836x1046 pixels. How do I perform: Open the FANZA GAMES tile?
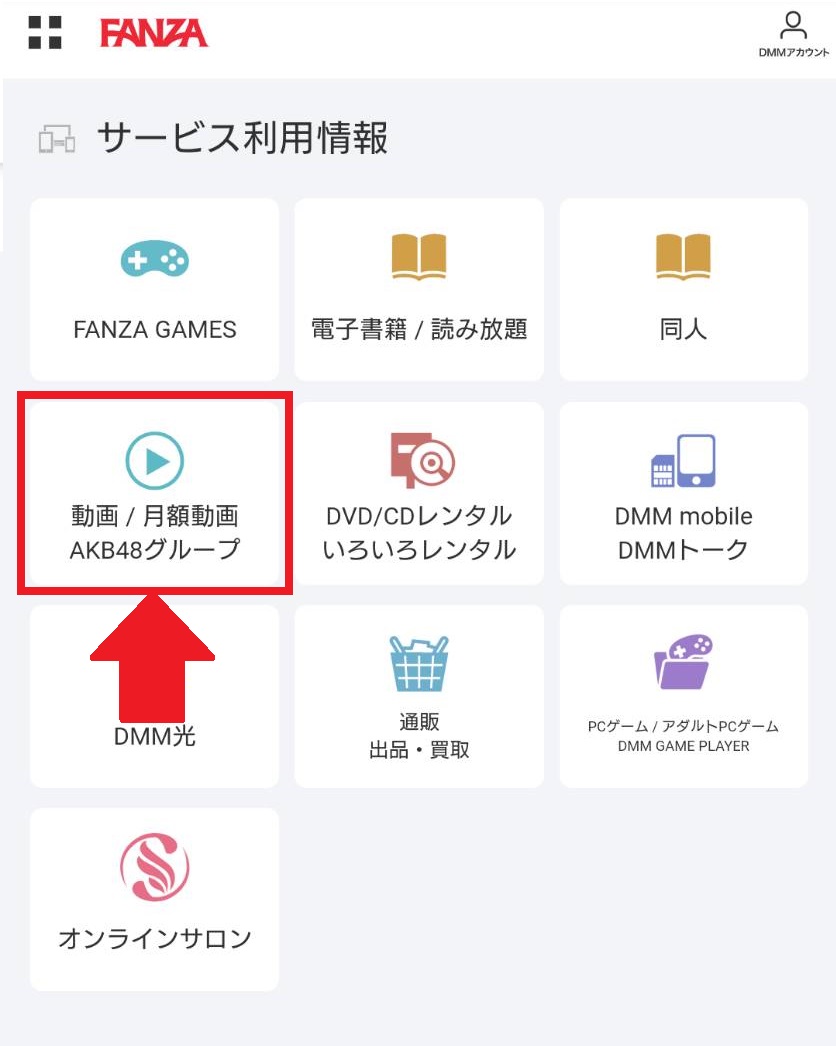point(155,289)
